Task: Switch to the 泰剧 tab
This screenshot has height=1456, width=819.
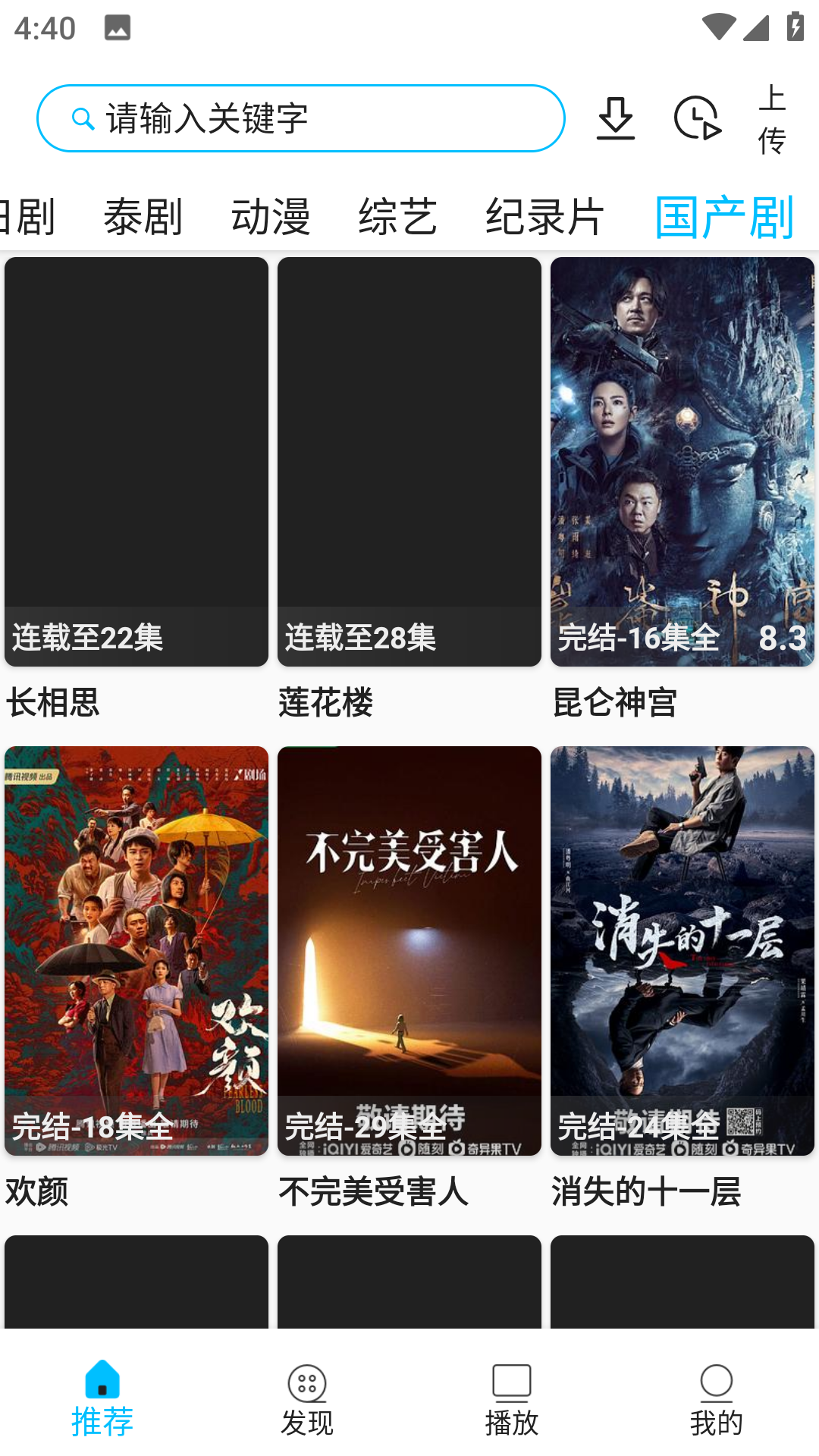Action: pyautogui.click(x=143, y=217)
